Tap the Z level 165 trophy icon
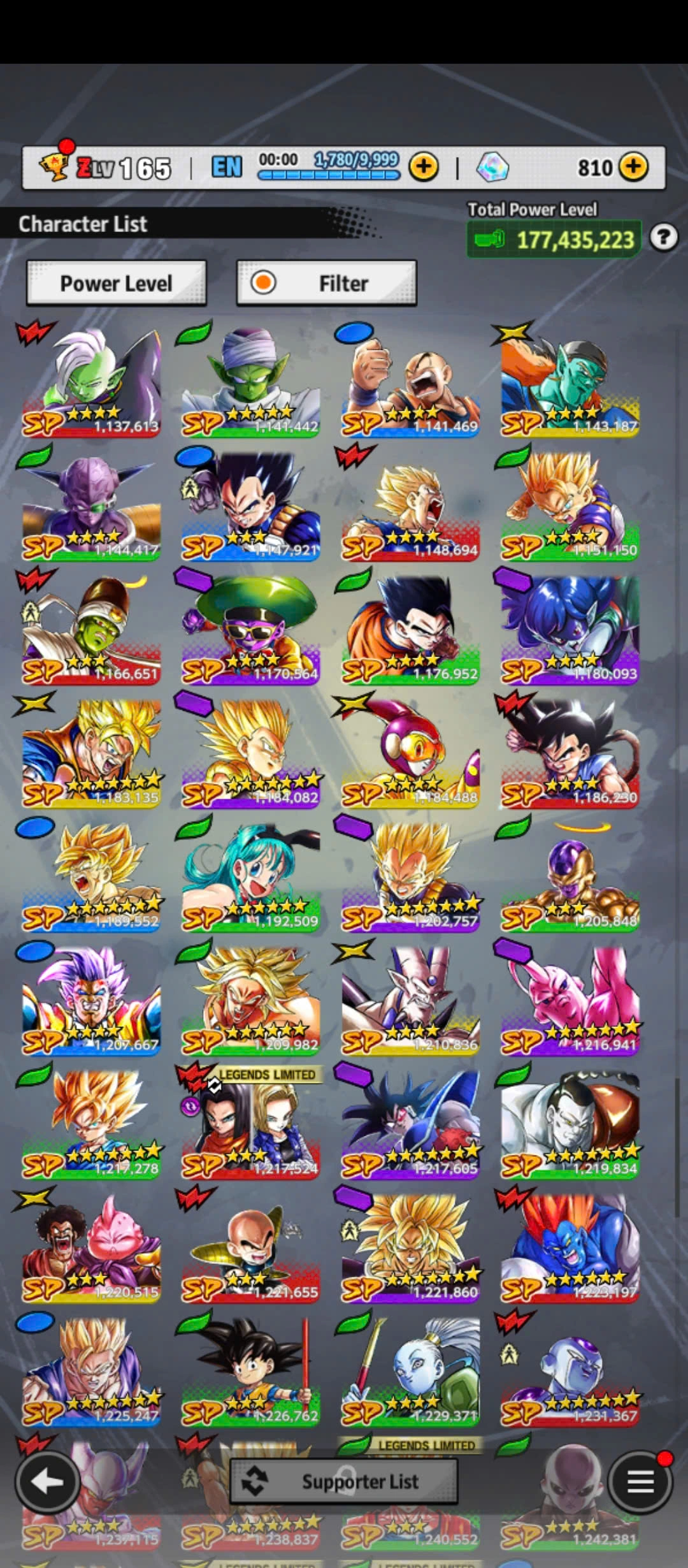This screenshot has width=688, height=1568. coord(55,166)
